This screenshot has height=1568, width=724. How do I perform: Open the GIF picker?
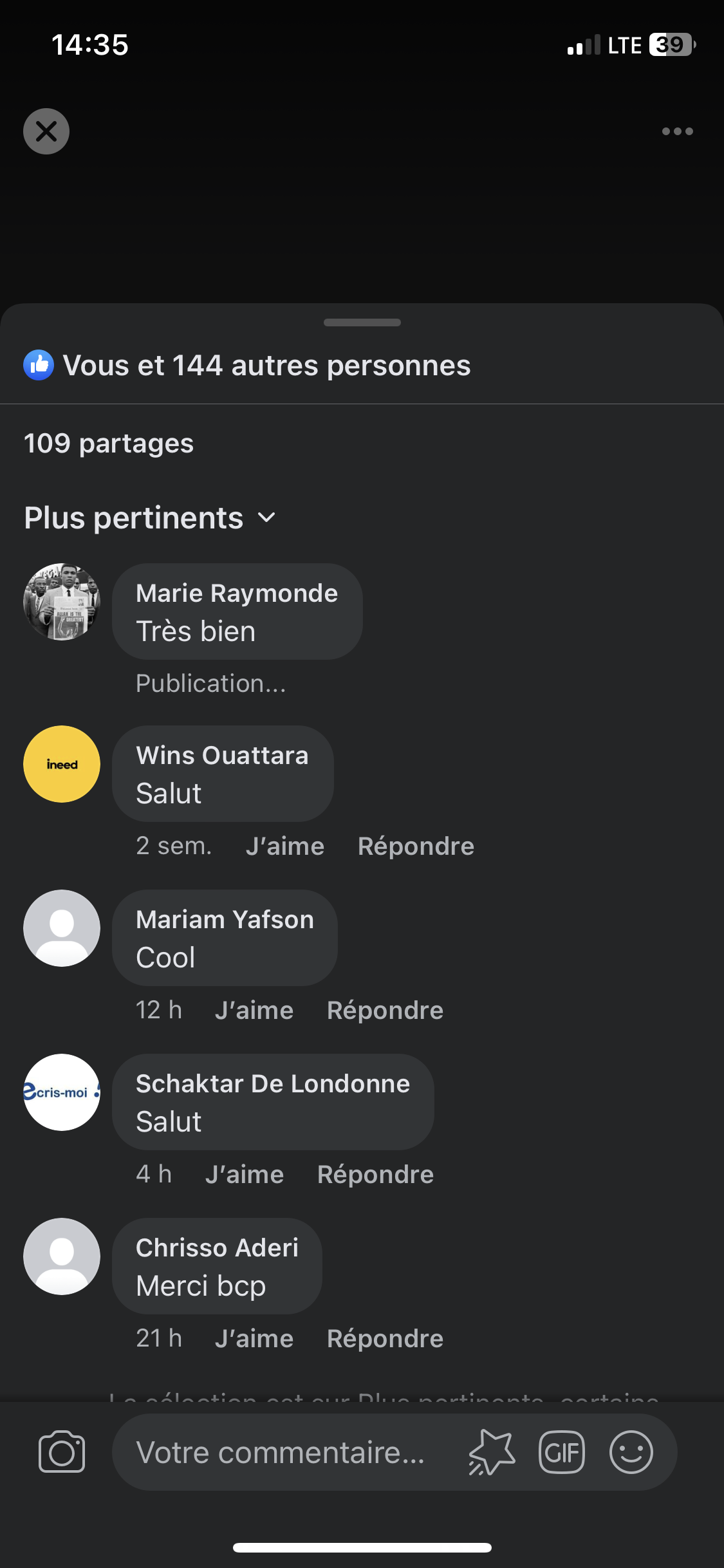[x=562, y=1452]
